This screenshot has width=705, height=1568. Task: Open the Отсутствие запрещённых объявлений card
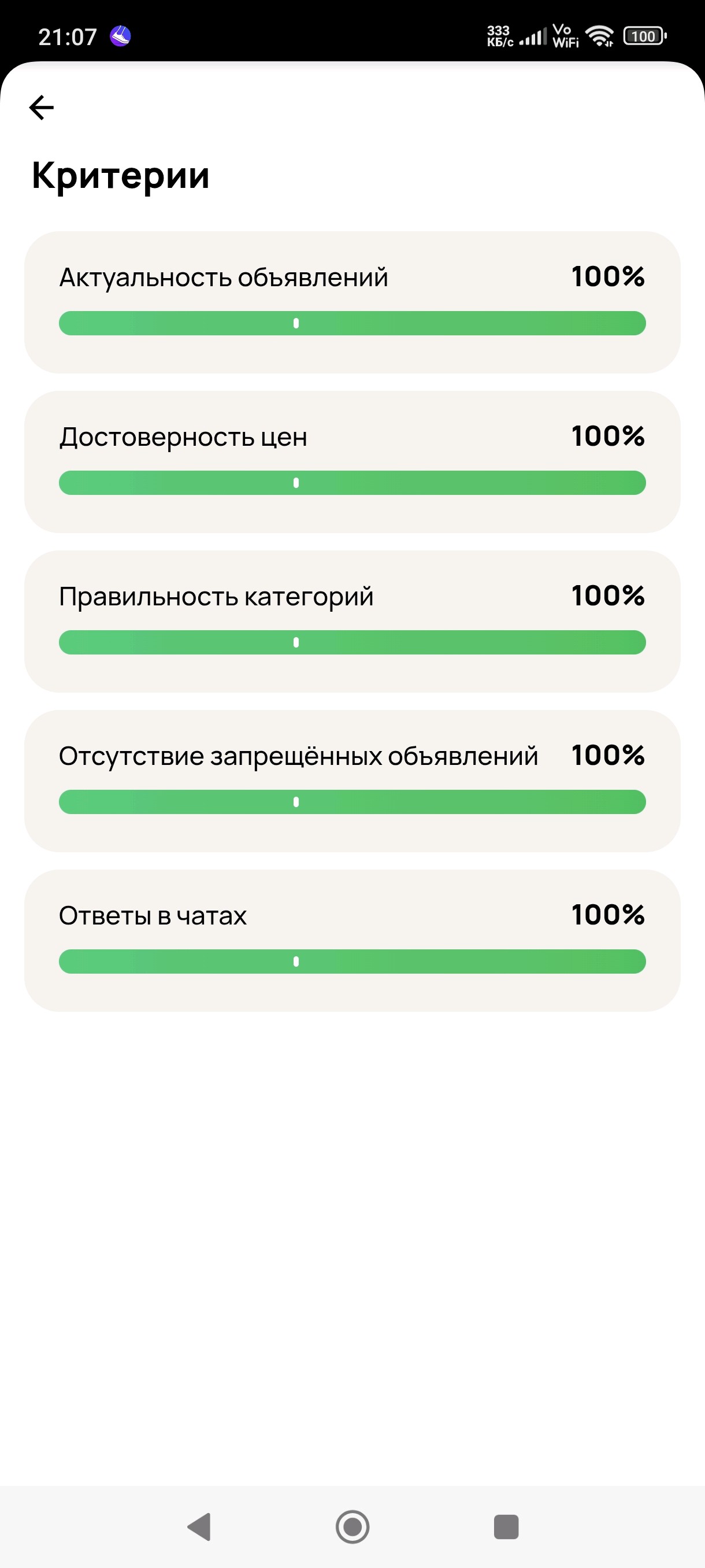click(x=352, y=781)
